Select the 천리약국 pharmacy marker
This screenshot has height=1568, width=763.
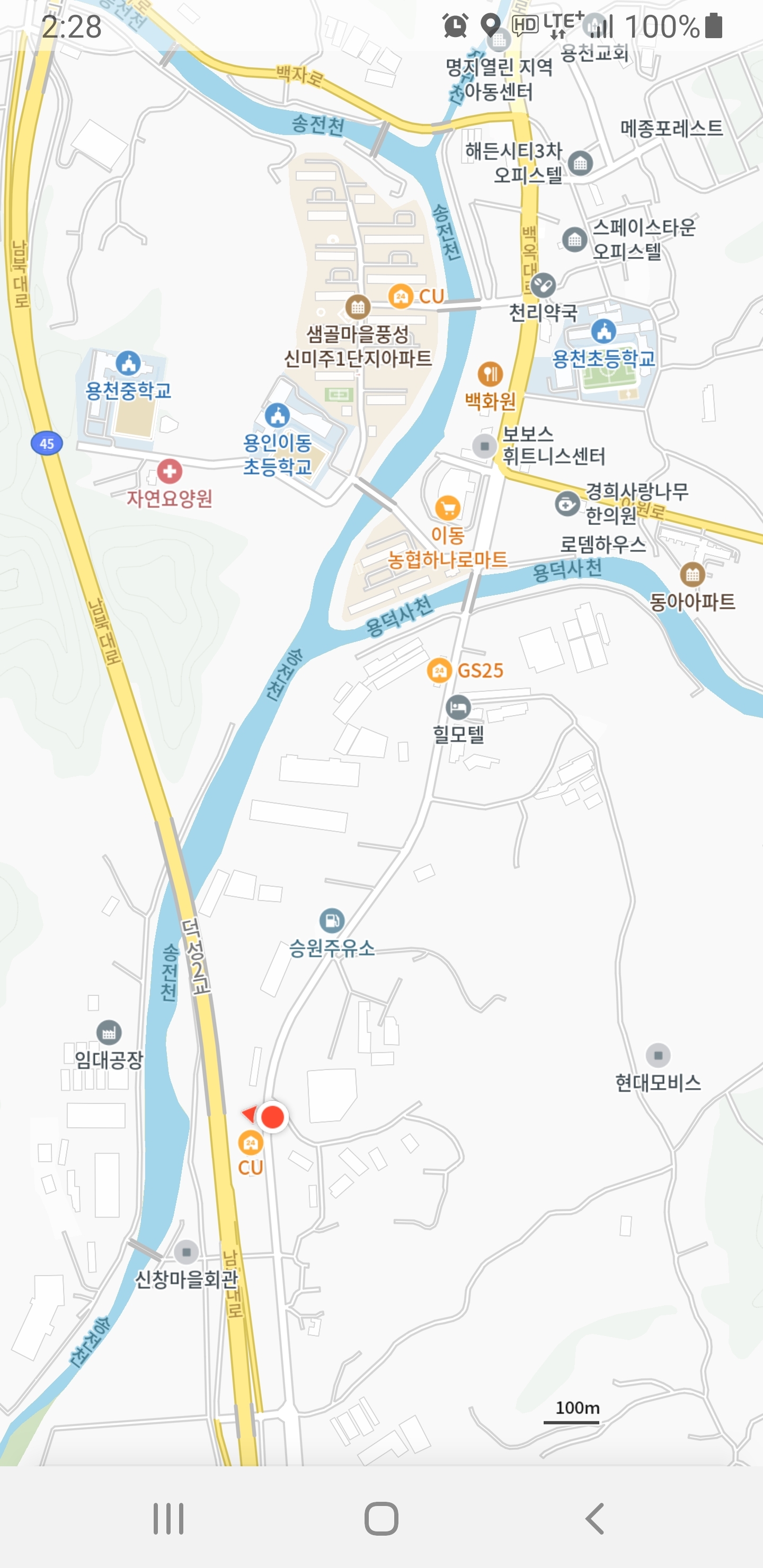point(543,285)
